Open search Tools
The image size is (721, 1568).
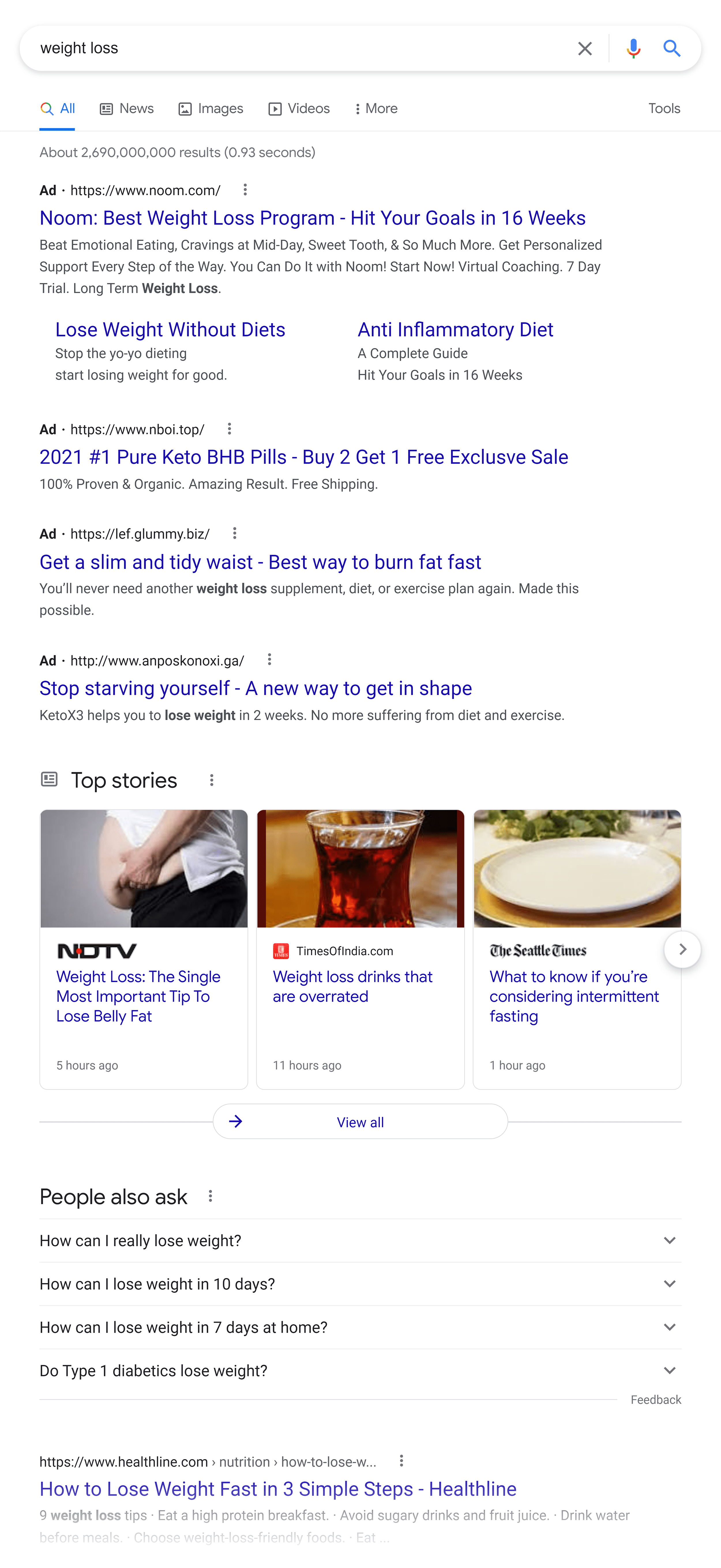point(664,109)
